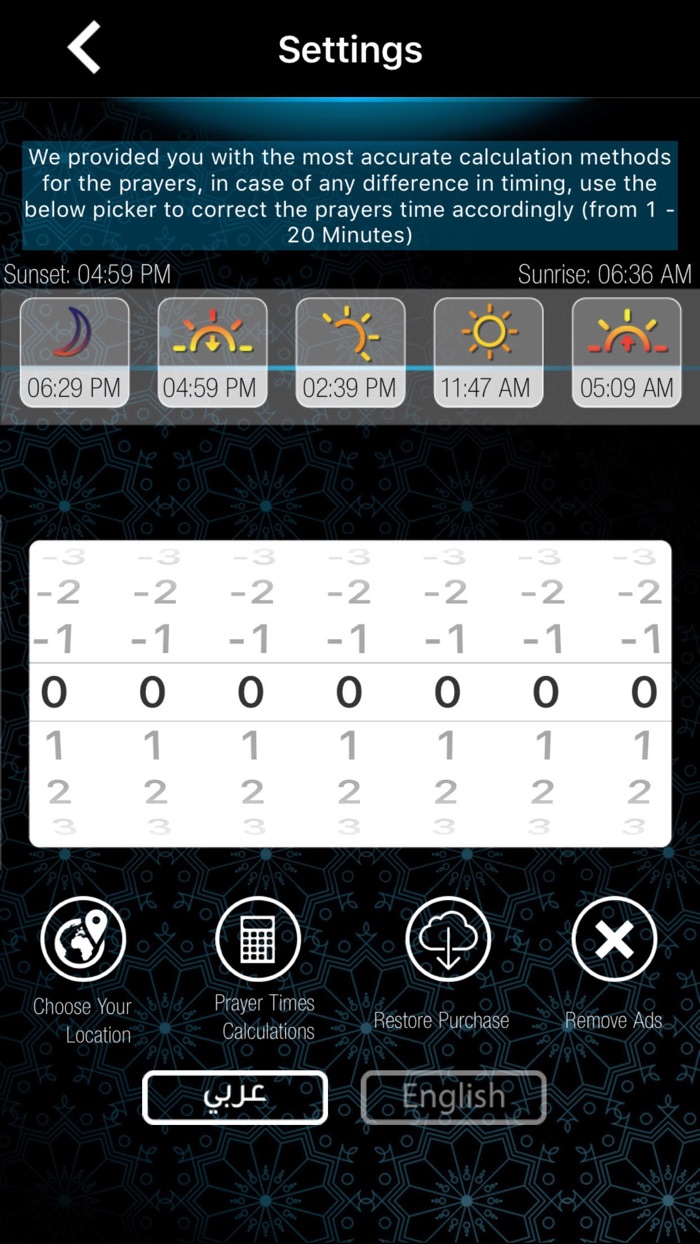Select the 05:09 AM prayer tile
Screen dimensions: 700x1244
(626, 352)
